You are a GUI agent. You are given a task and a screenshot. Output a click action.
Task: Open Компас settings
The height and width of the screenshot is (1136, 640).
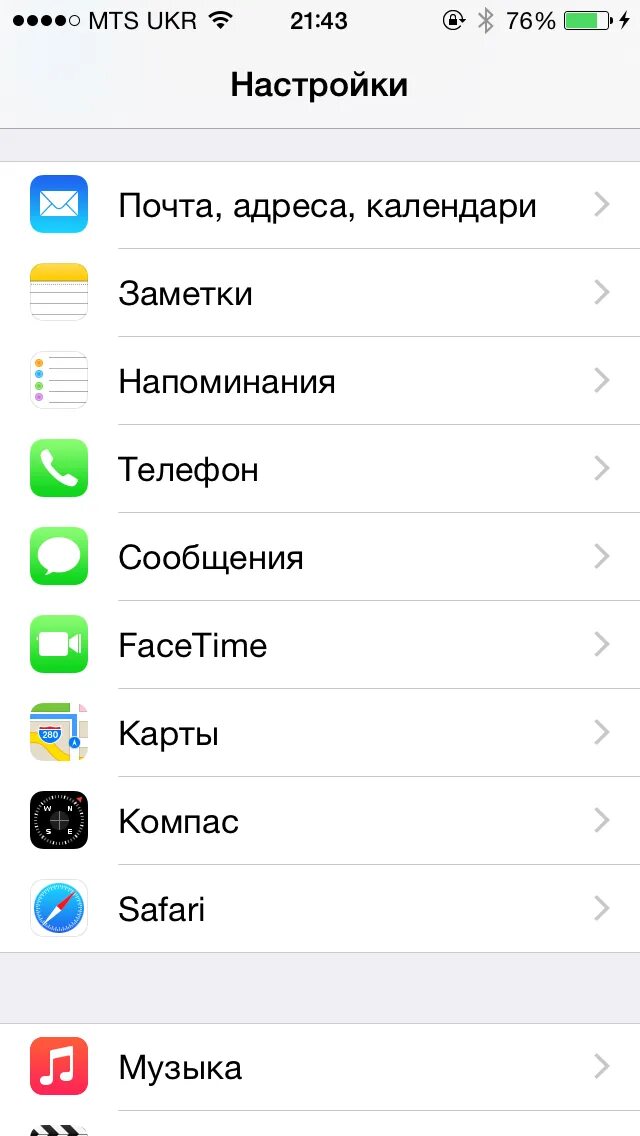point(320,820)
